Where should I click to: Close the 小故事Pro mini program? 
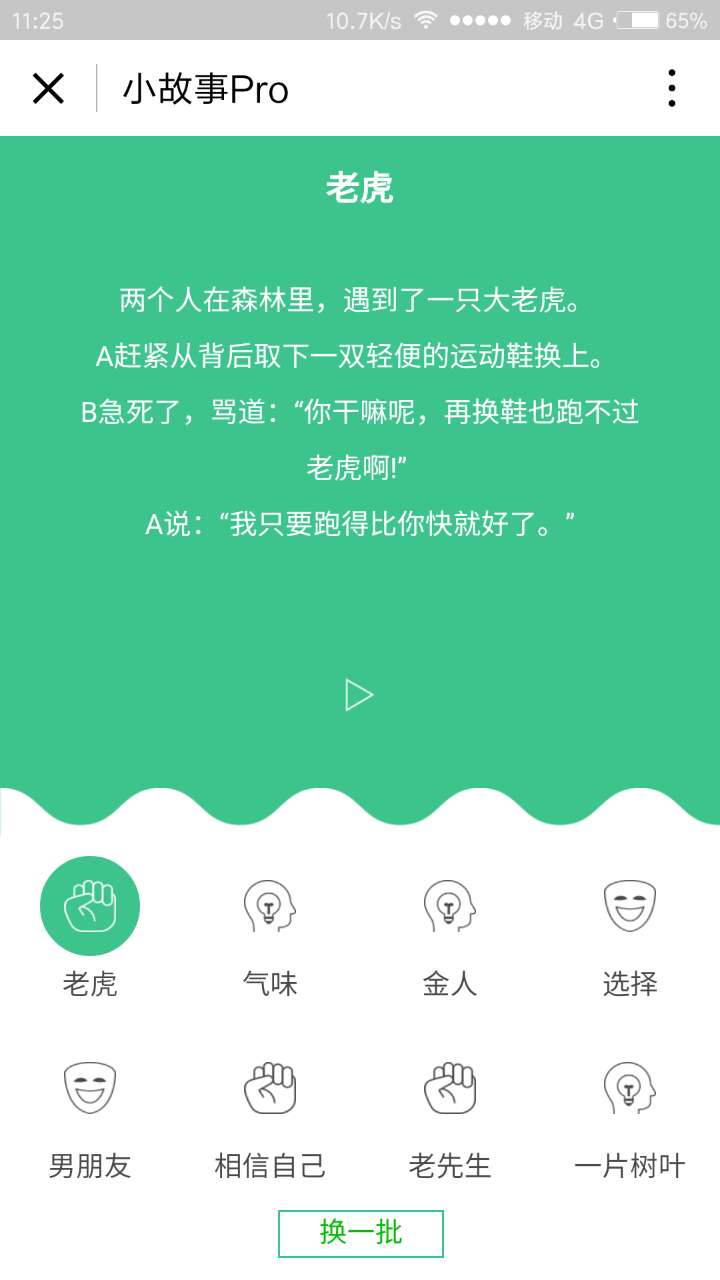pos(48,89)
